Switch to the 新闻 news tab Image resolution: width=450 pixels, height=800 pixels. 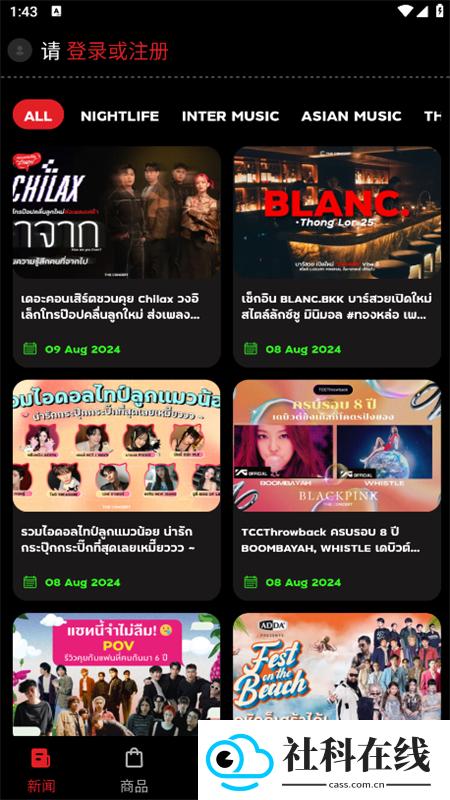[x=41, y=770]
